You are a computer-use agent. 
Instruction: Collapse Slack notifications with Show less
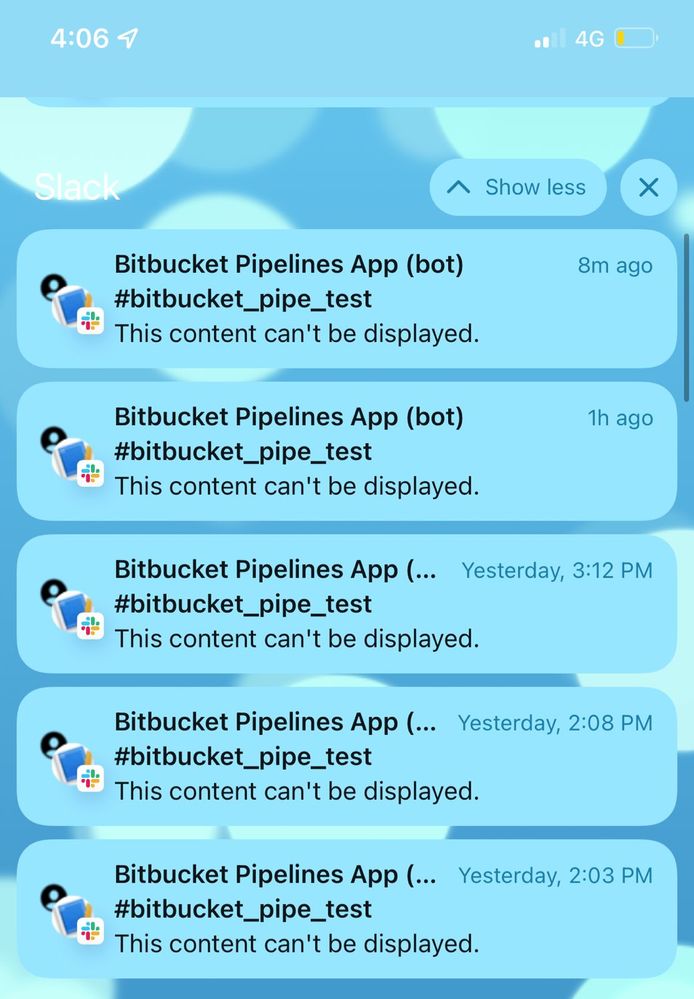tap(518, 187)
